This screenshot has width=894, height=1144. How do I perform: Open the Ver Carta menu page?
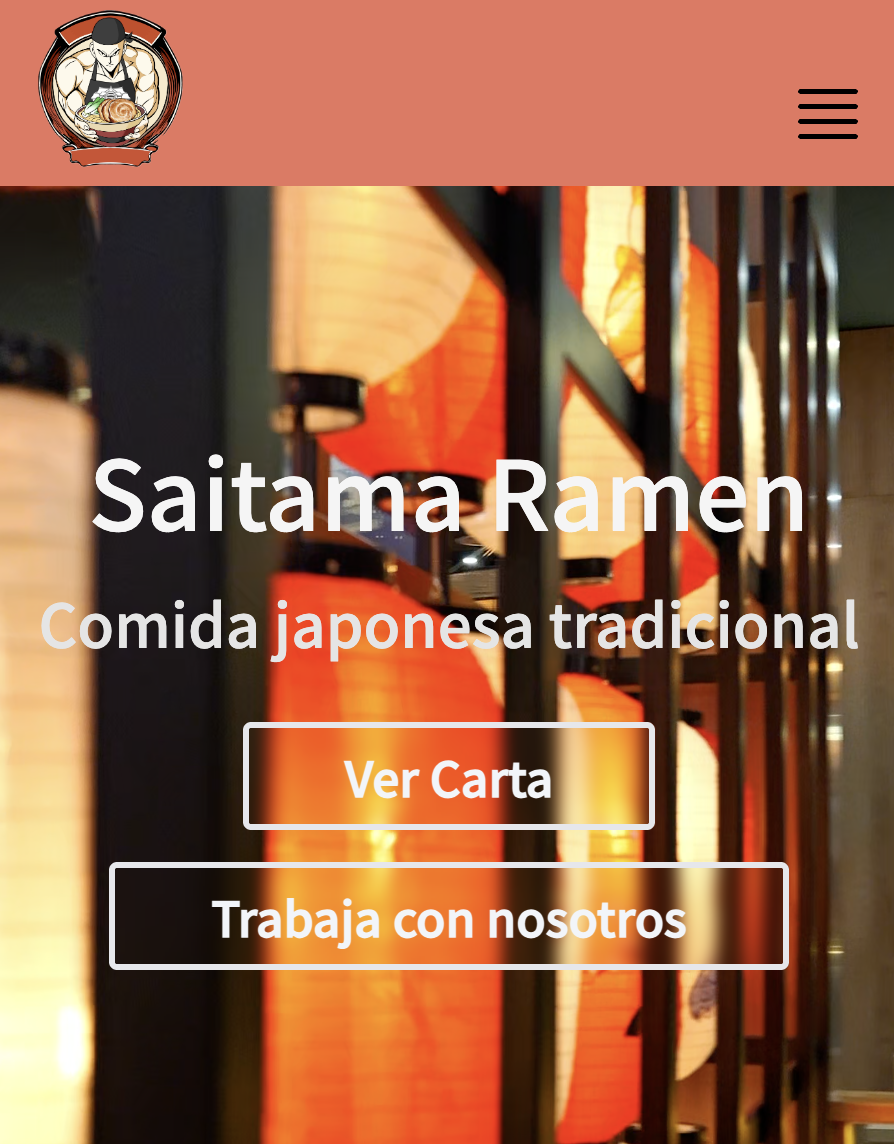click(448, 776)
